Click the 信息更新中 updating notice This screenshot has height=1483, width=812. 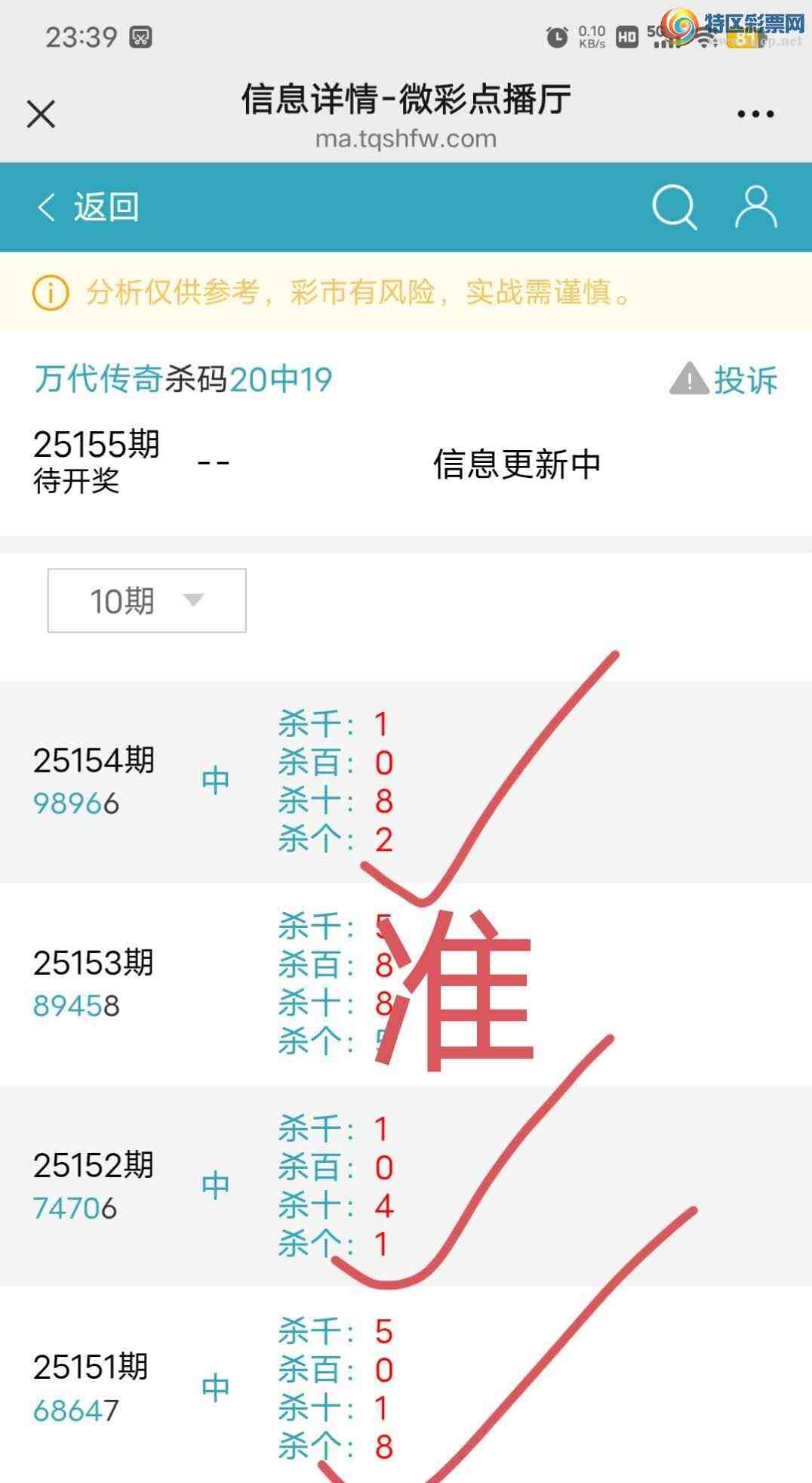coord(516,464)
